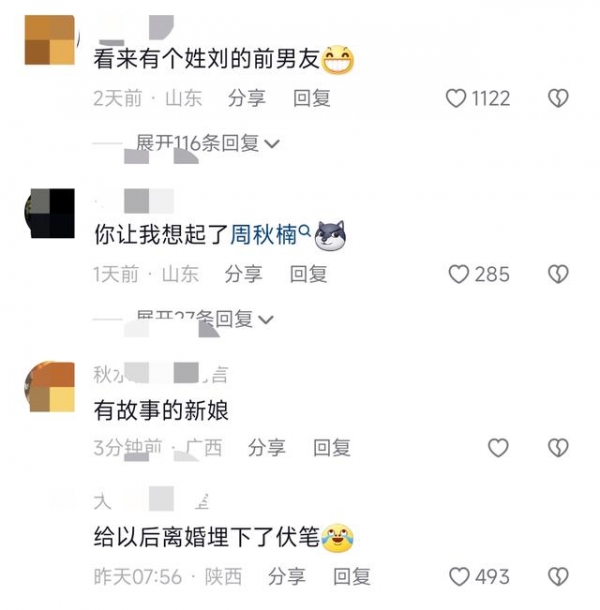
Task: Share the comment 给以后离婚埋下了伏笔
Action: (x=287, y=577)
